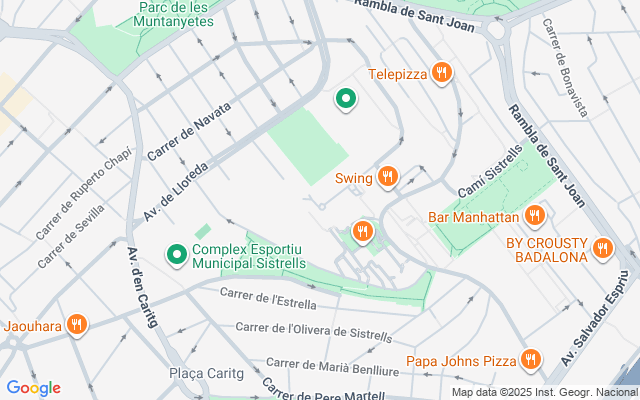Open the Telepizza restaurant marker

click(441, 73)
